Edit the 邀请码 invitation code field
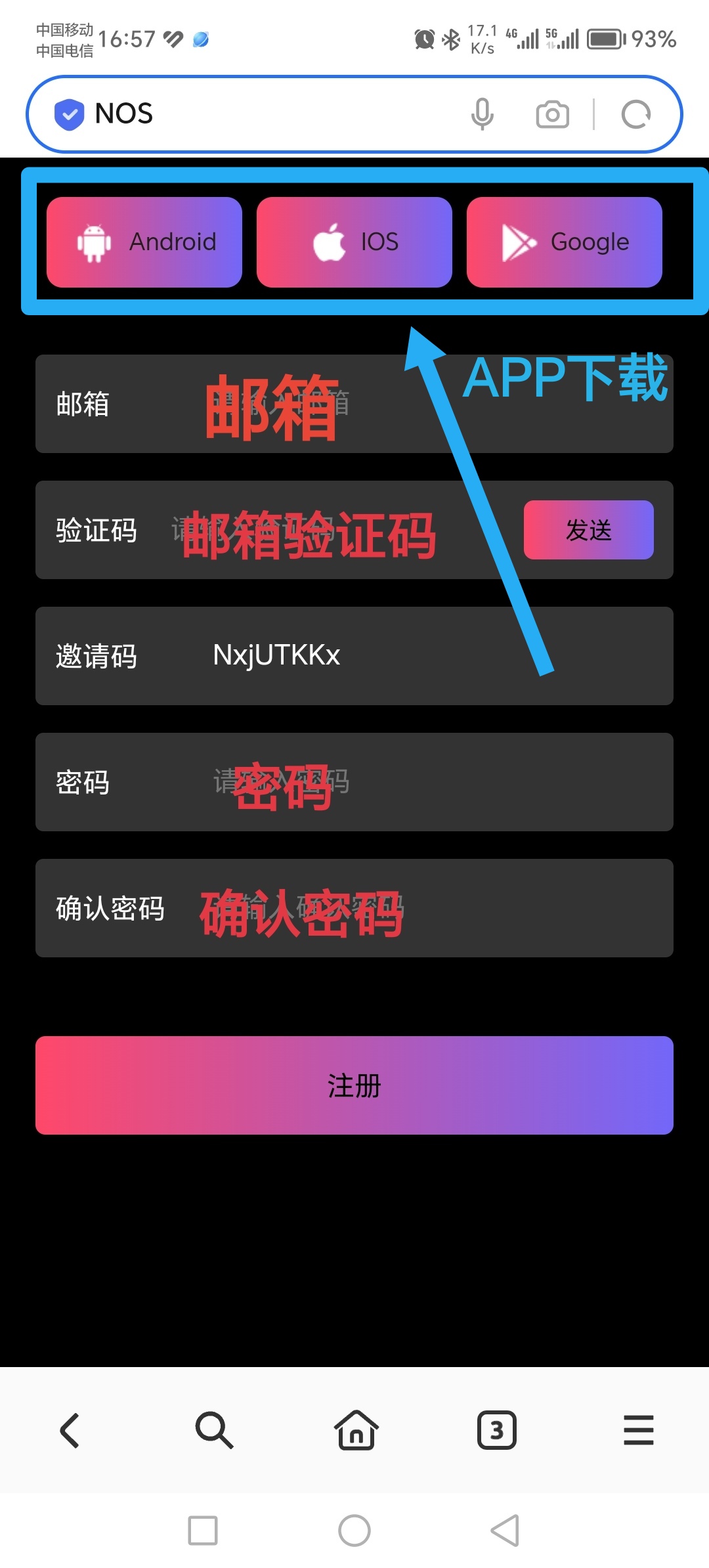 354,656
